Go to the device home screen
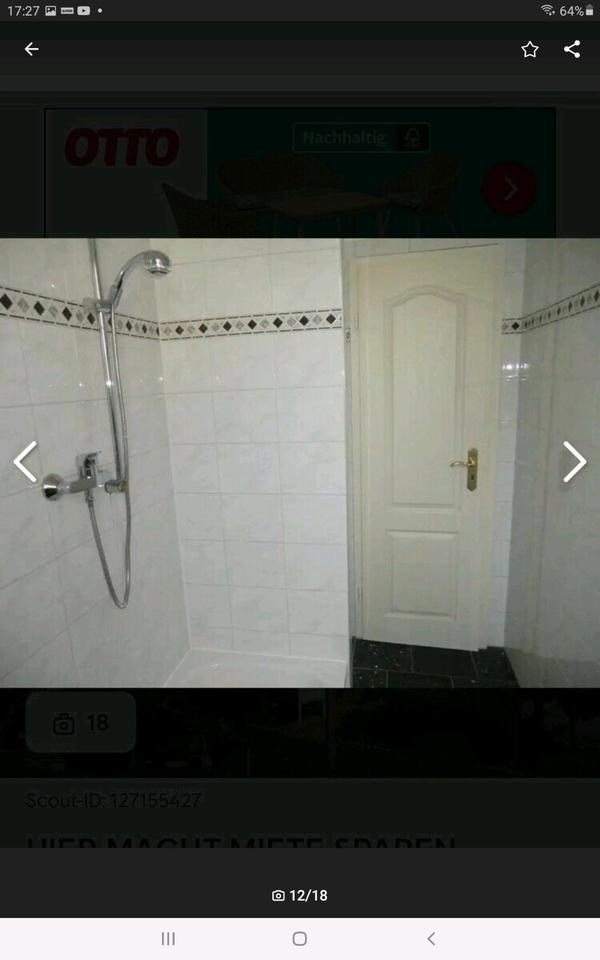 coord(299,938)
